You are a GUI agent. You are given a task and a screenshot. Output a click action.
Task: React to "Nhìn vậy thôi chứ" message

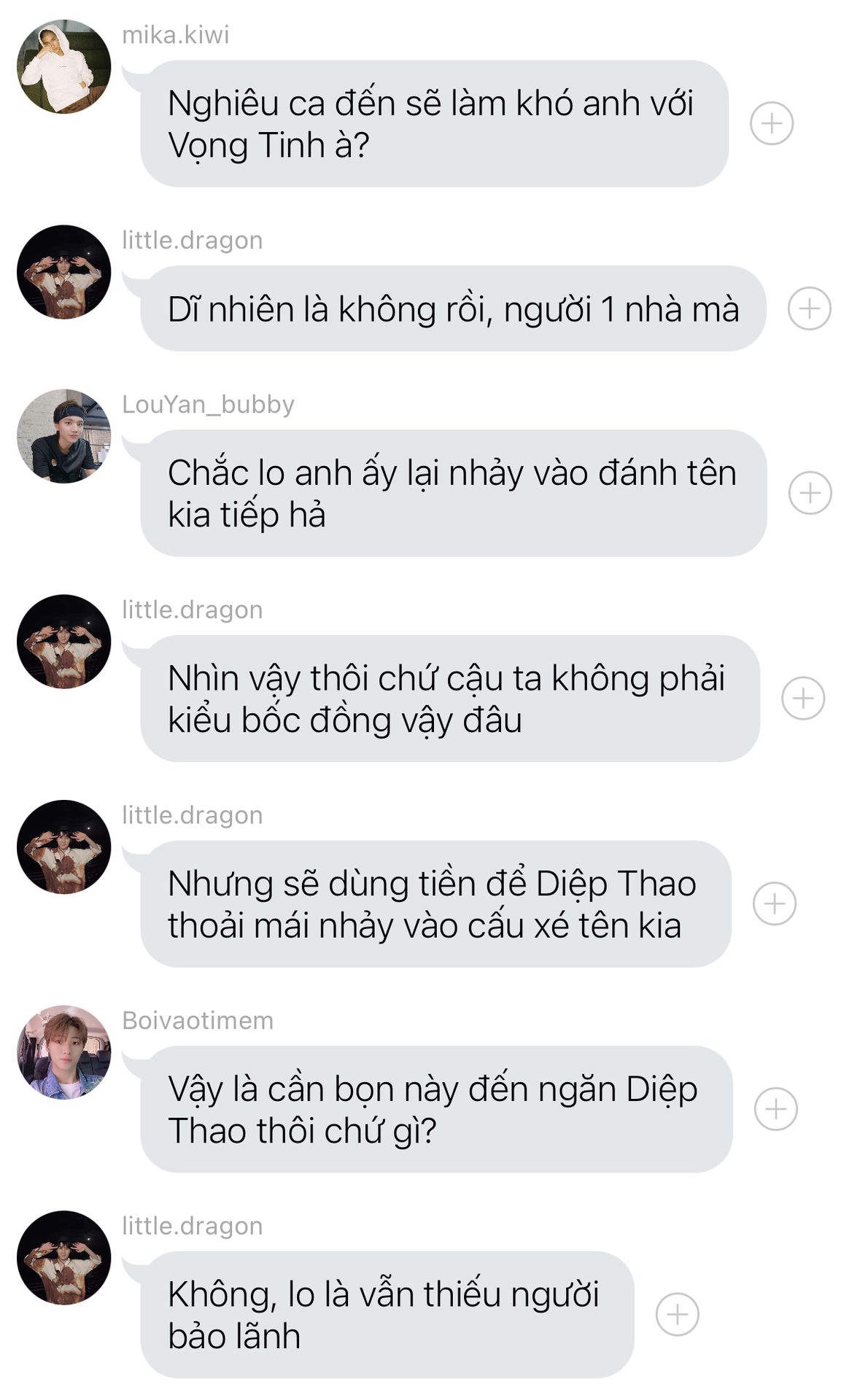tap(803, 699)
